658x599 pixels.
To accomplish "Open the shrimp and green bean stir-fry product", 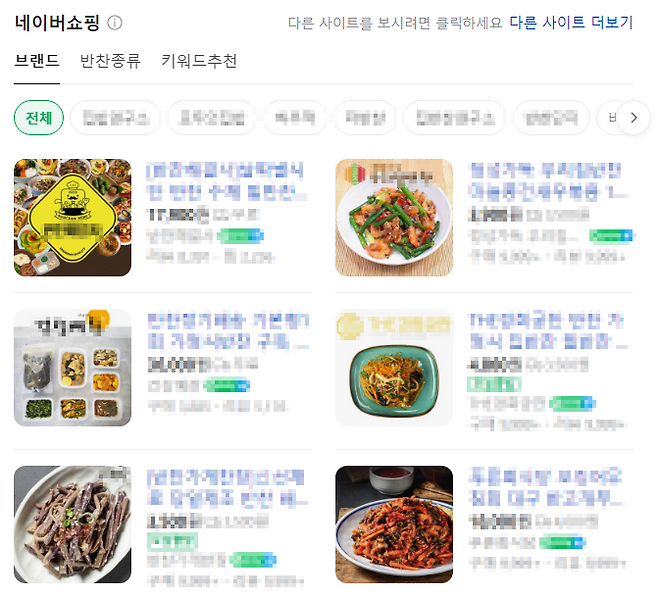I will pos(394,217).
